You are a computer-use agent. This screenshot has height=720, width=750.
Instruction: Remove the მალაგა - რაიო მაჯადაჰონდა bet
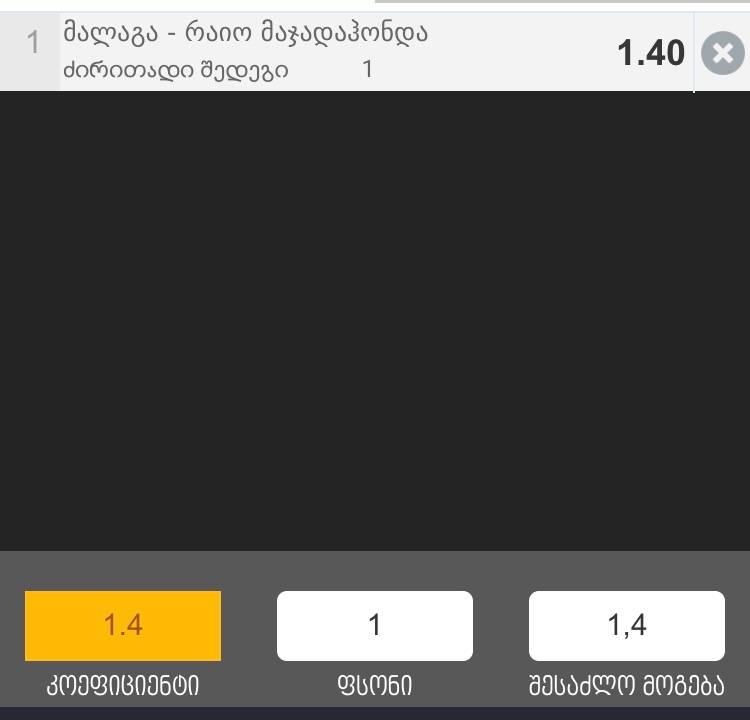(x=722, y=53)
